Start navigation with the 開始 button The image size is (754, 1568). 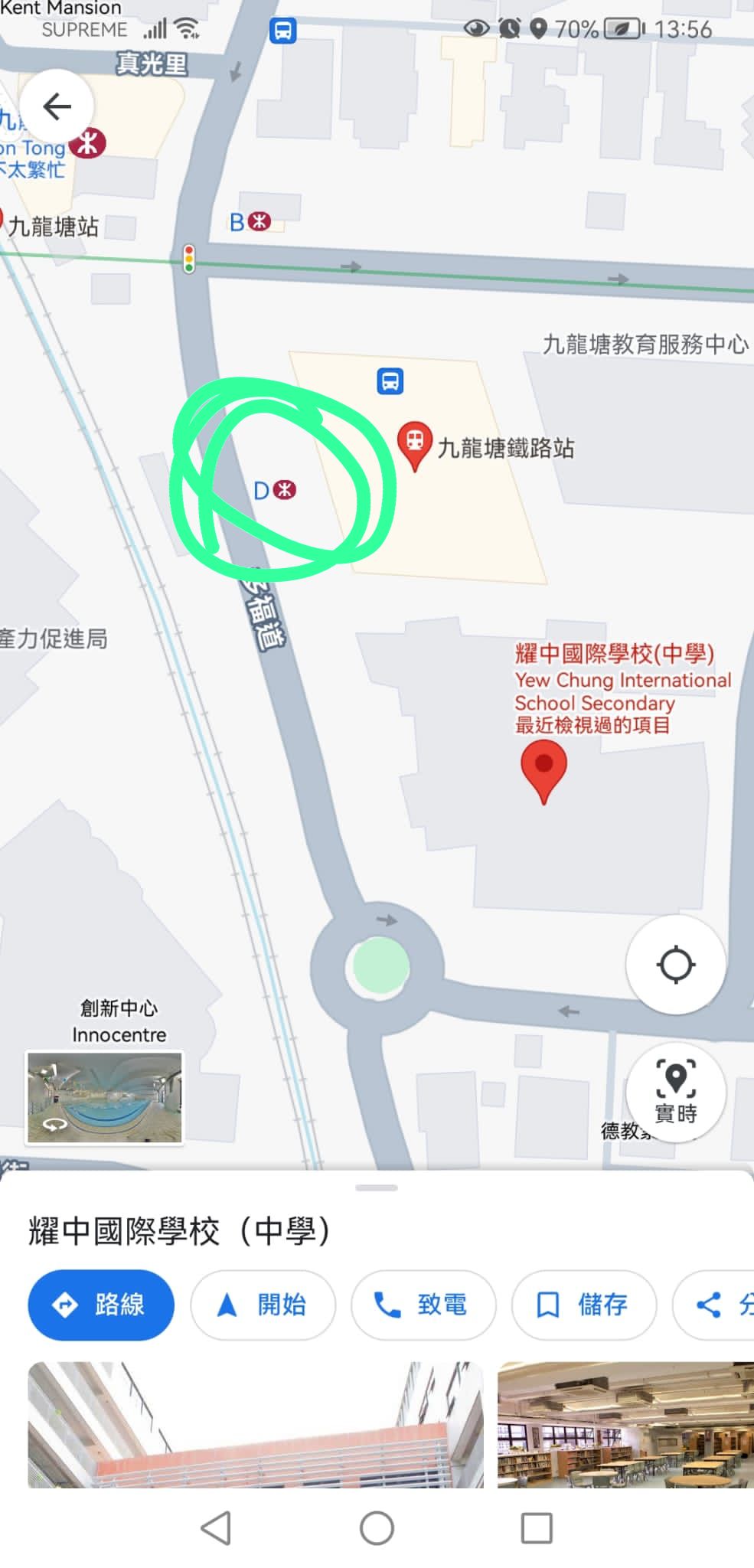(x=263, y=1305)
